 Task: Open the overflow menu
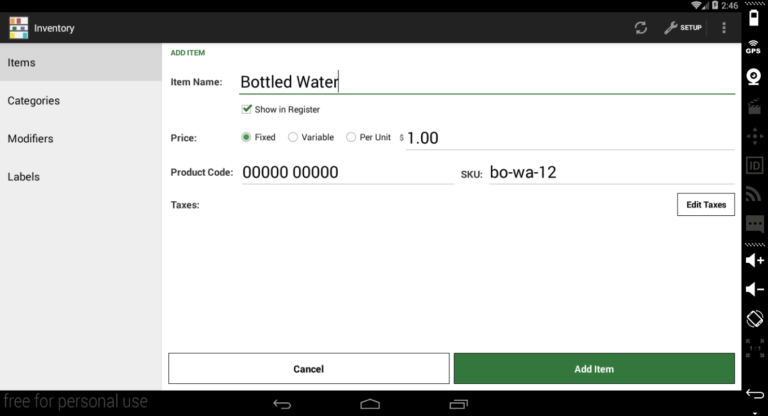point(723,28)
